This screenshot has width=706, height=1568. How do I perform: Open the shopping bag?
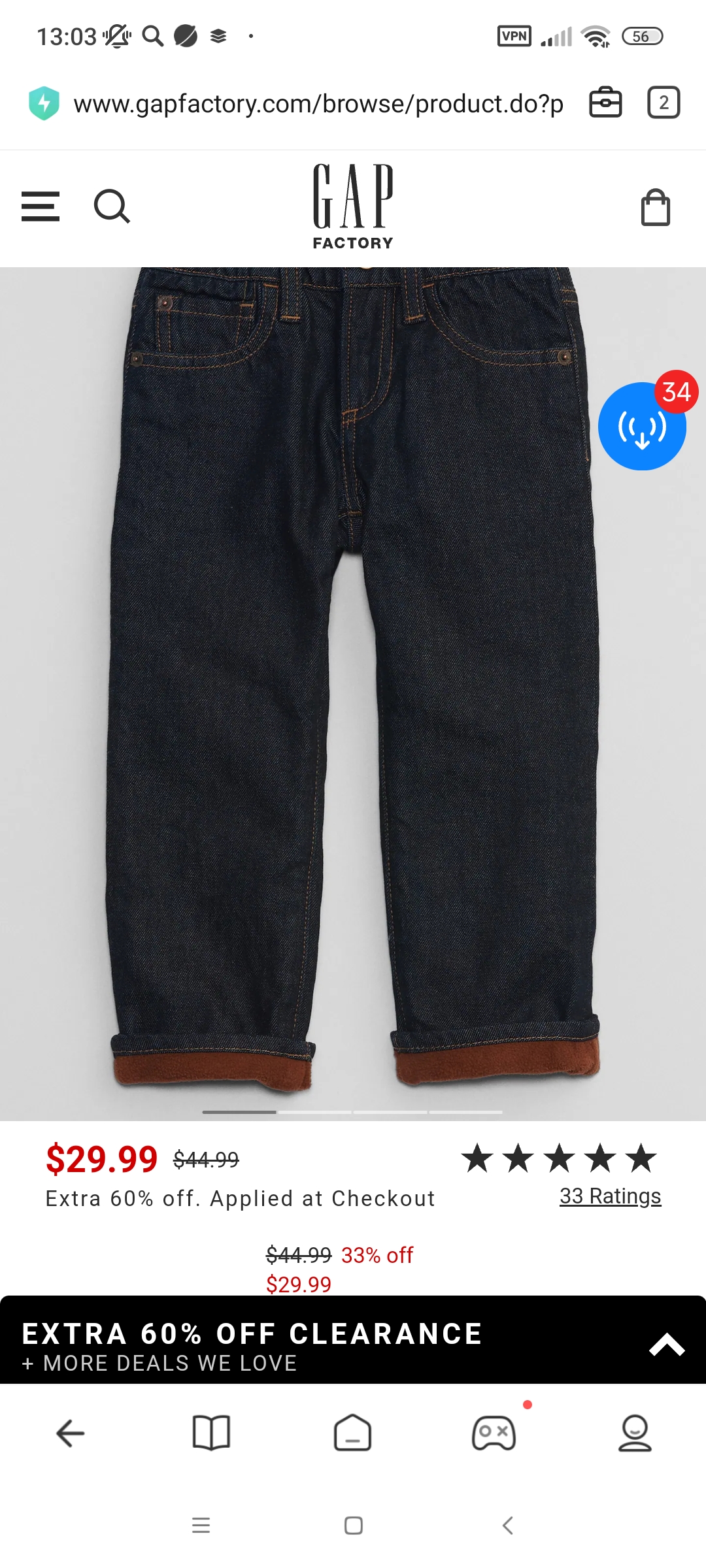[x=655, y=208]
